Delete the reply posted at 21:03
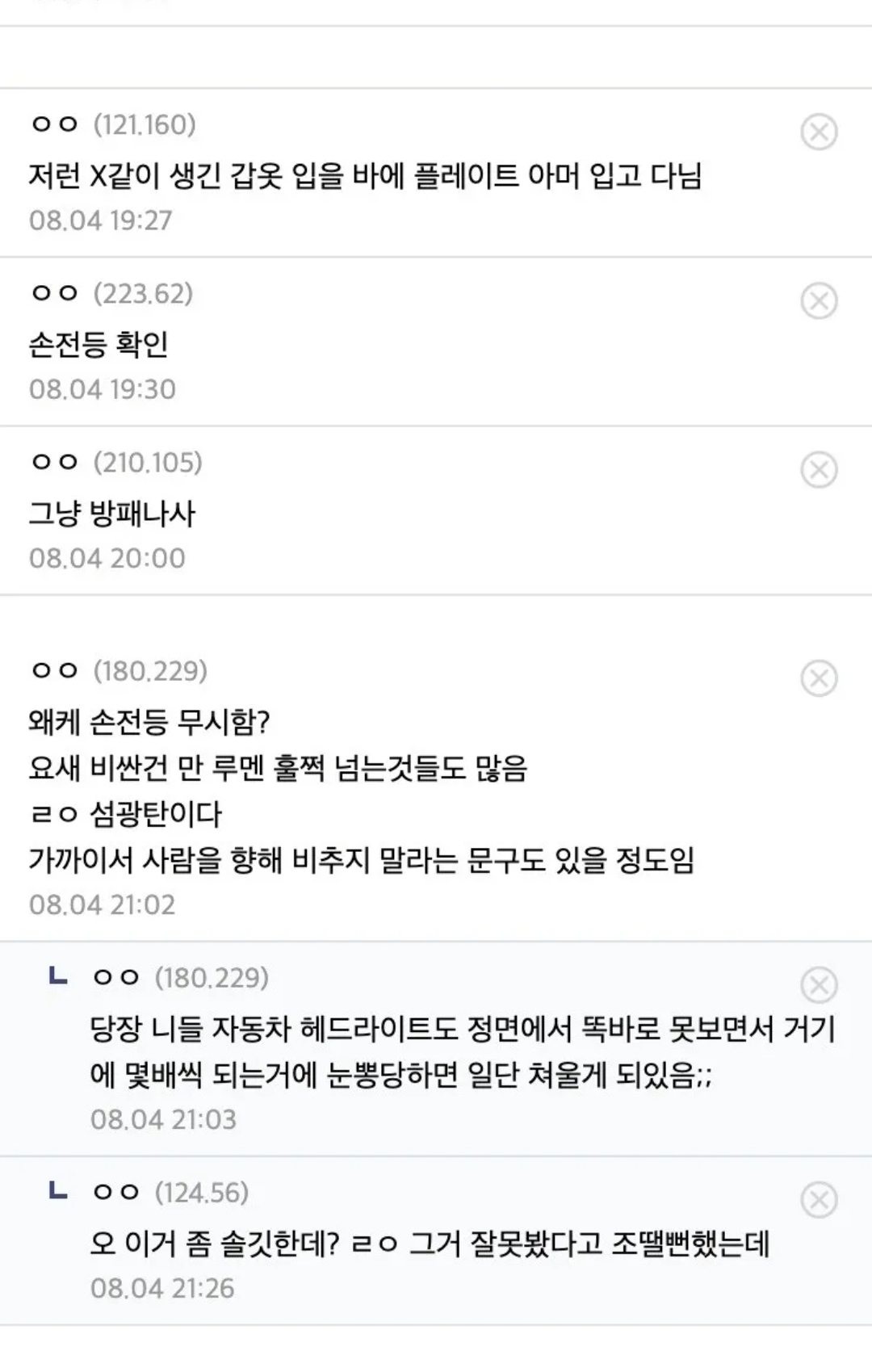This screenshot has height=1372, width=872. point(819,984)
